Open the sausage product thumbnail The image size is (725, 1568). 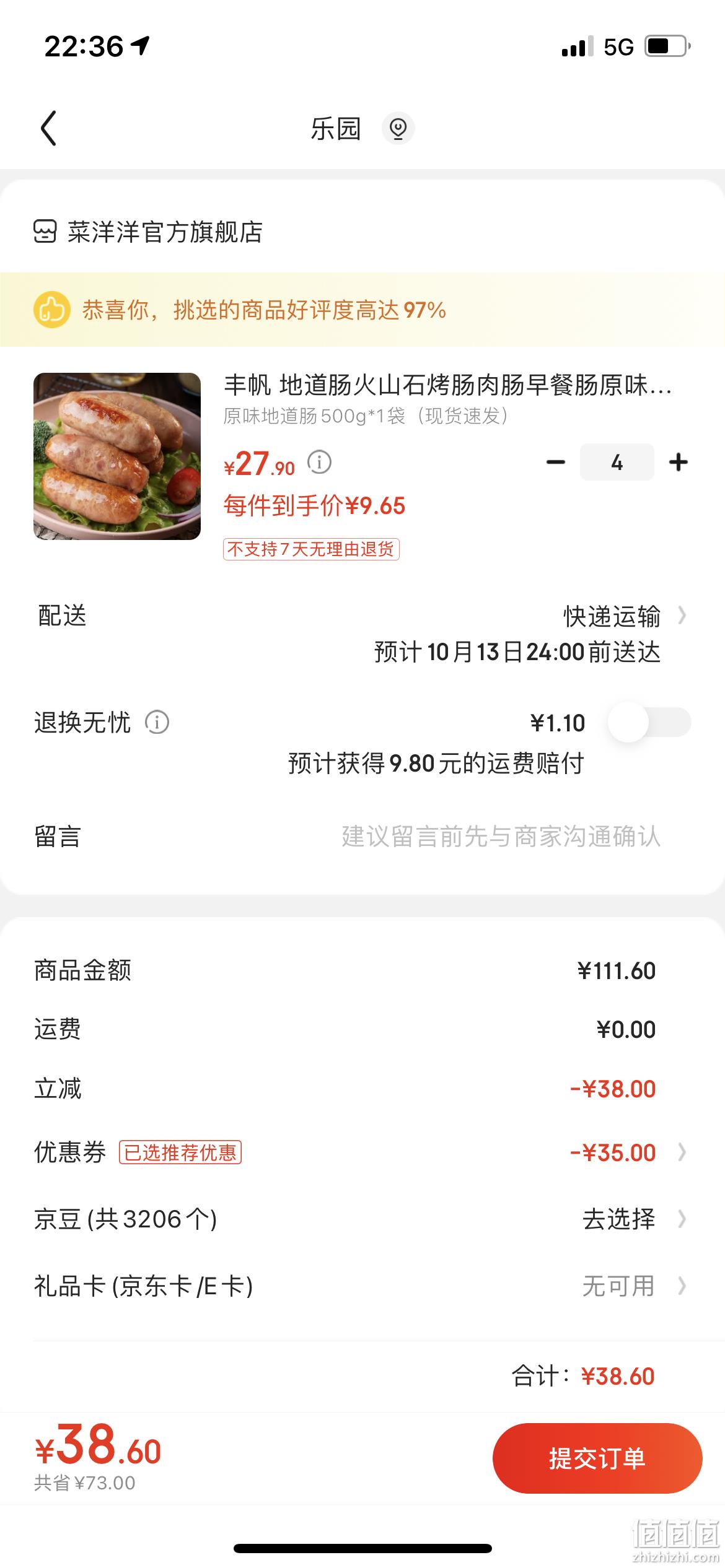coord(117,456)
